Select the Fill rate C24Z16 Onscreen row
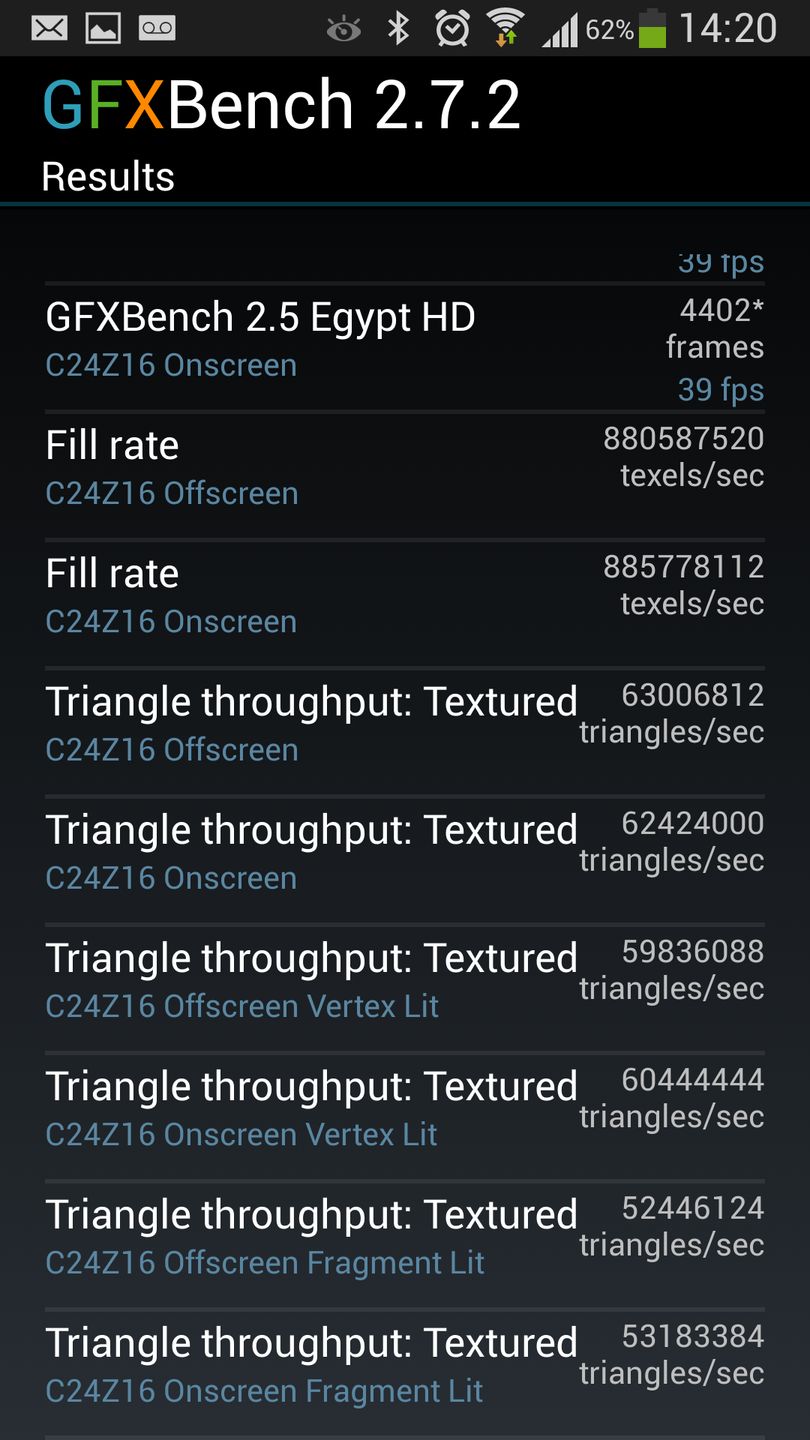Screen dimensions: 810x1440 coord(404,603)
